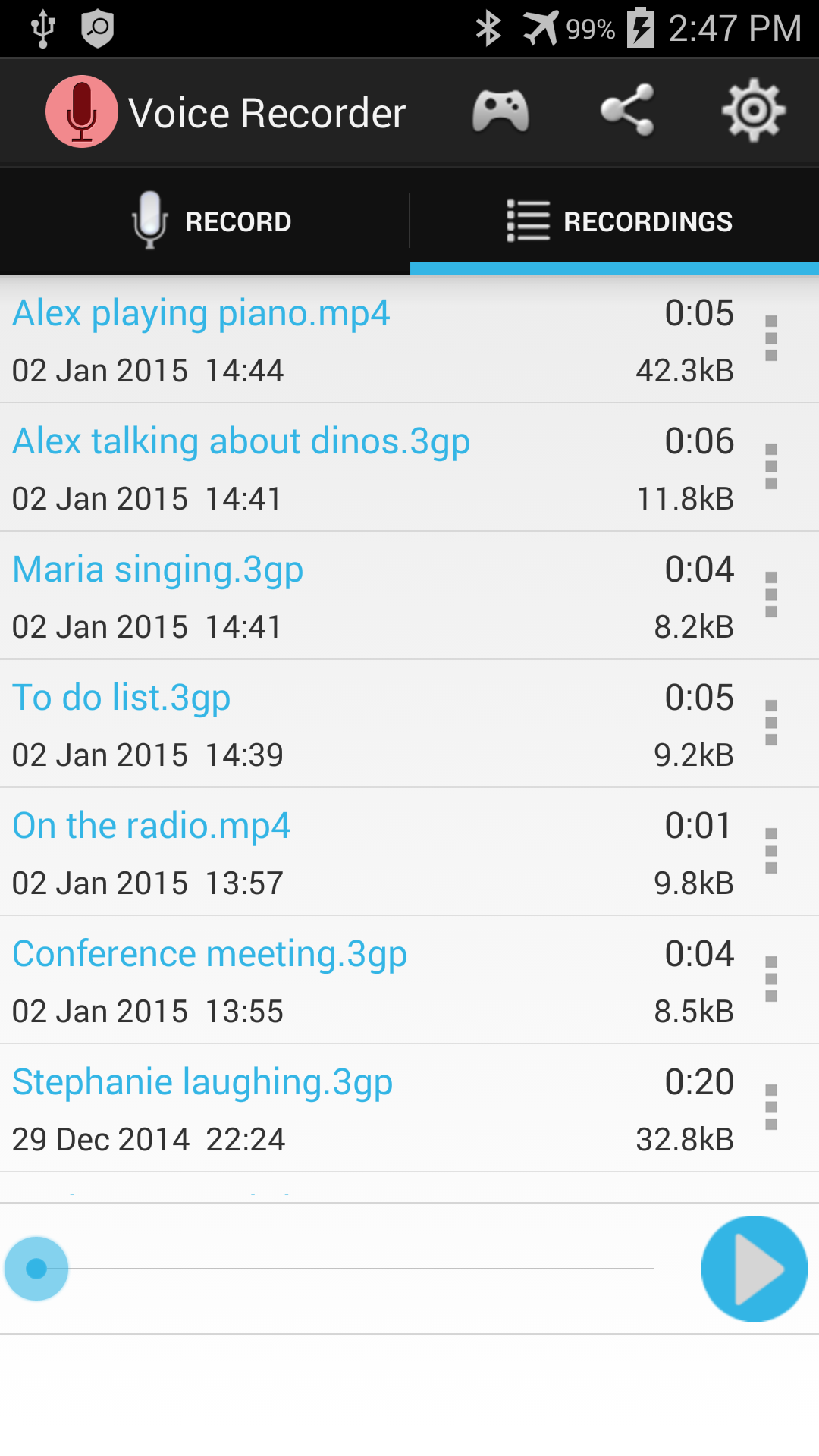
Task: Open settings via the gear icon
Action: (753, 111)
